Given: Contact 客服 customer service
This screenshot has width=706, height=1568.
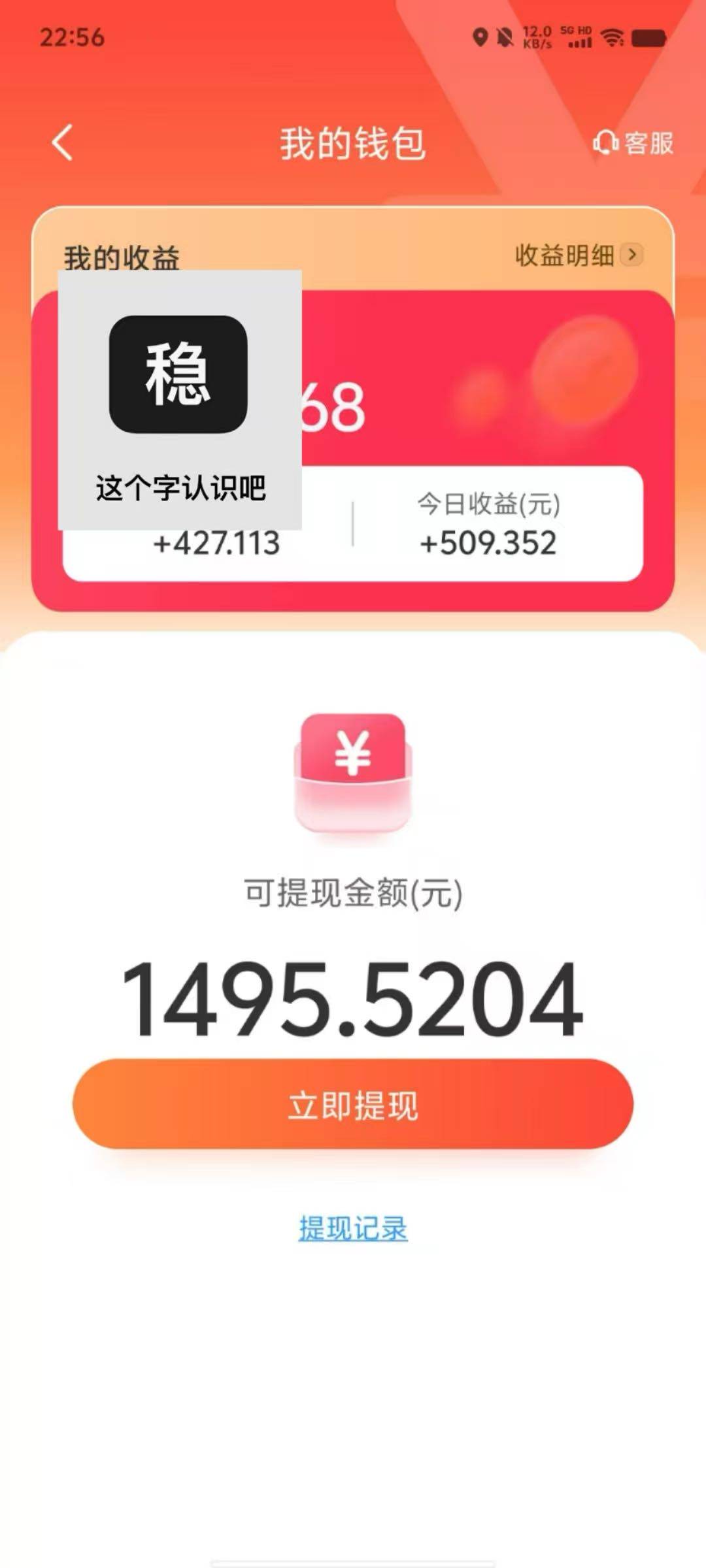Looking at the screenshot, I should (633, 143).
